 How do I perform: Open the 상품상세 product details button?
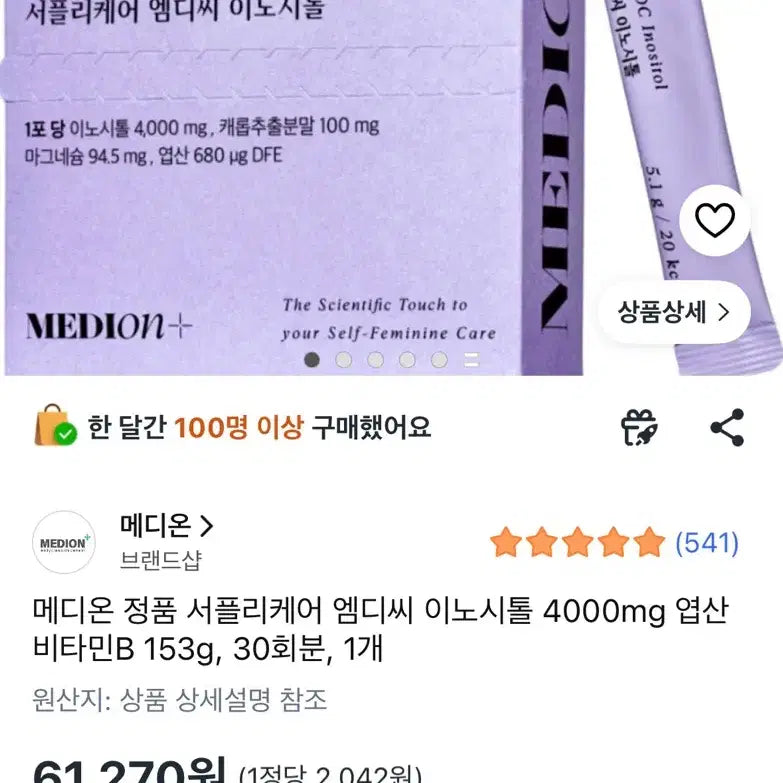pyautogui.click(x=673, y=312)
